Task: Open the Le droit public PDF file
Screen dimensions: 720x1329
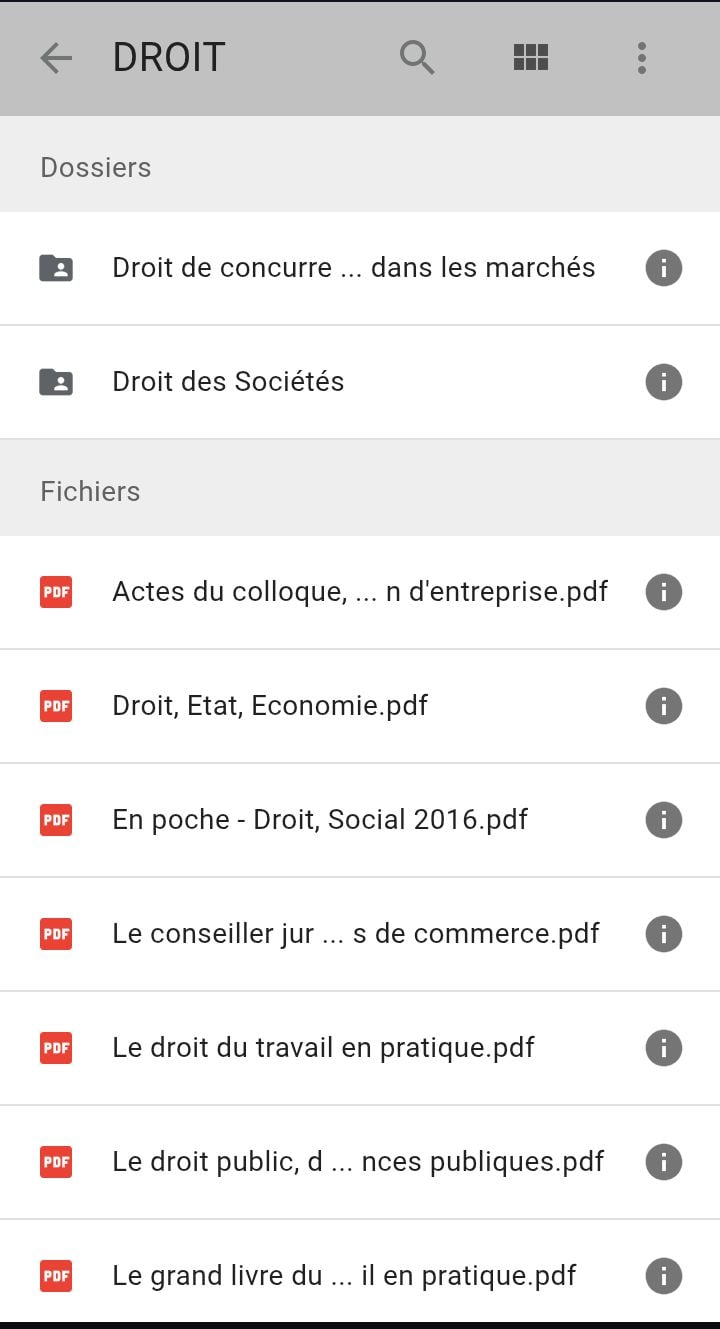Action: (x=358, y=1162)
